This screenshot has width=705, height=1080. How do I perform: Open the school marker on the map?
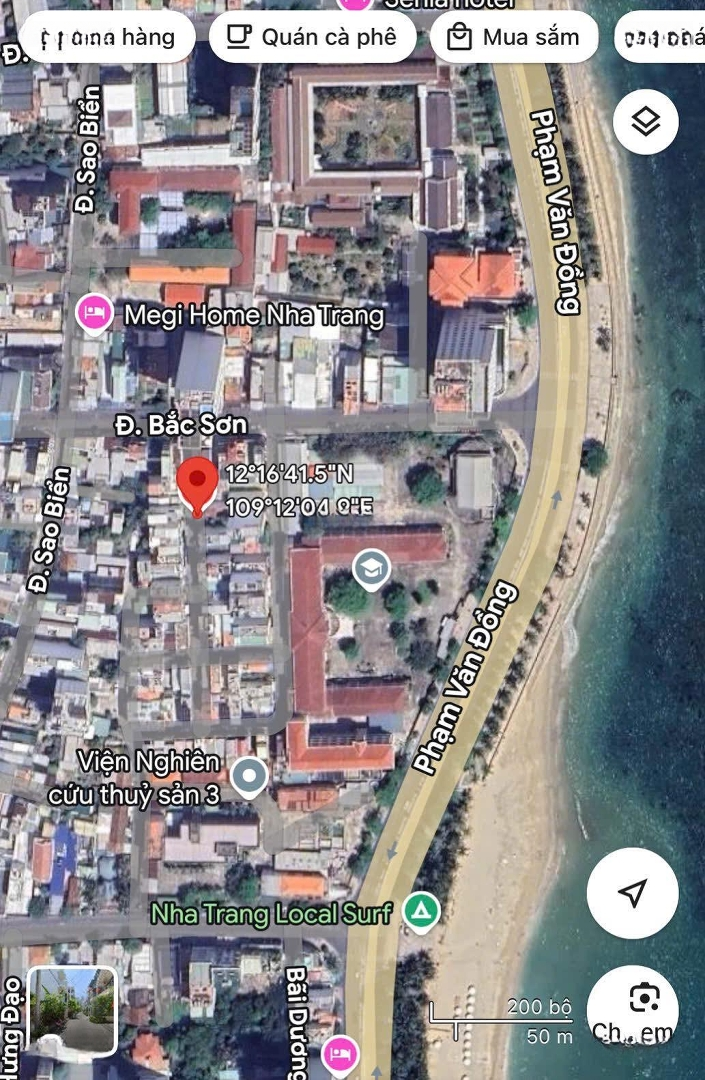tap(371, 570)
